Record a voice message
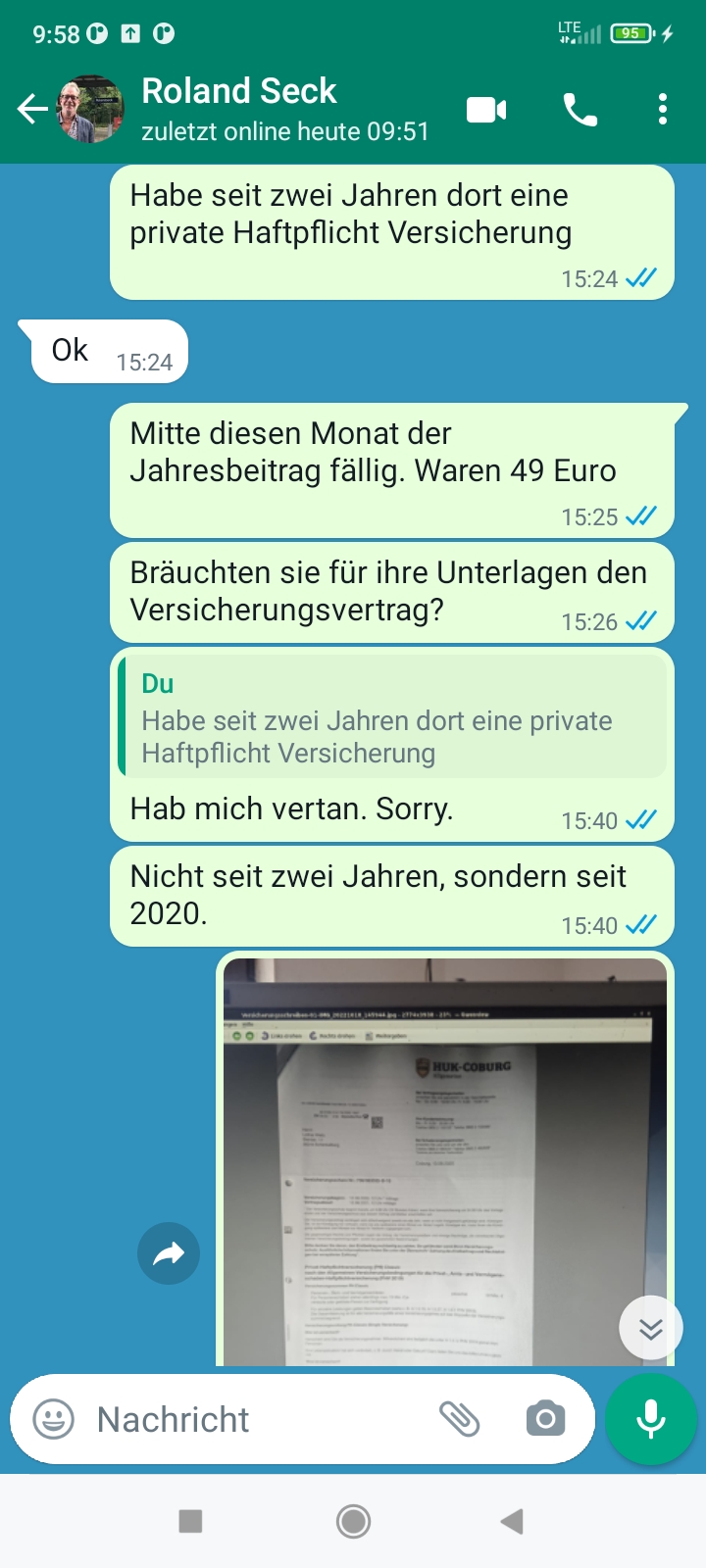706x1568 pixels. (x=651, y=1419)
